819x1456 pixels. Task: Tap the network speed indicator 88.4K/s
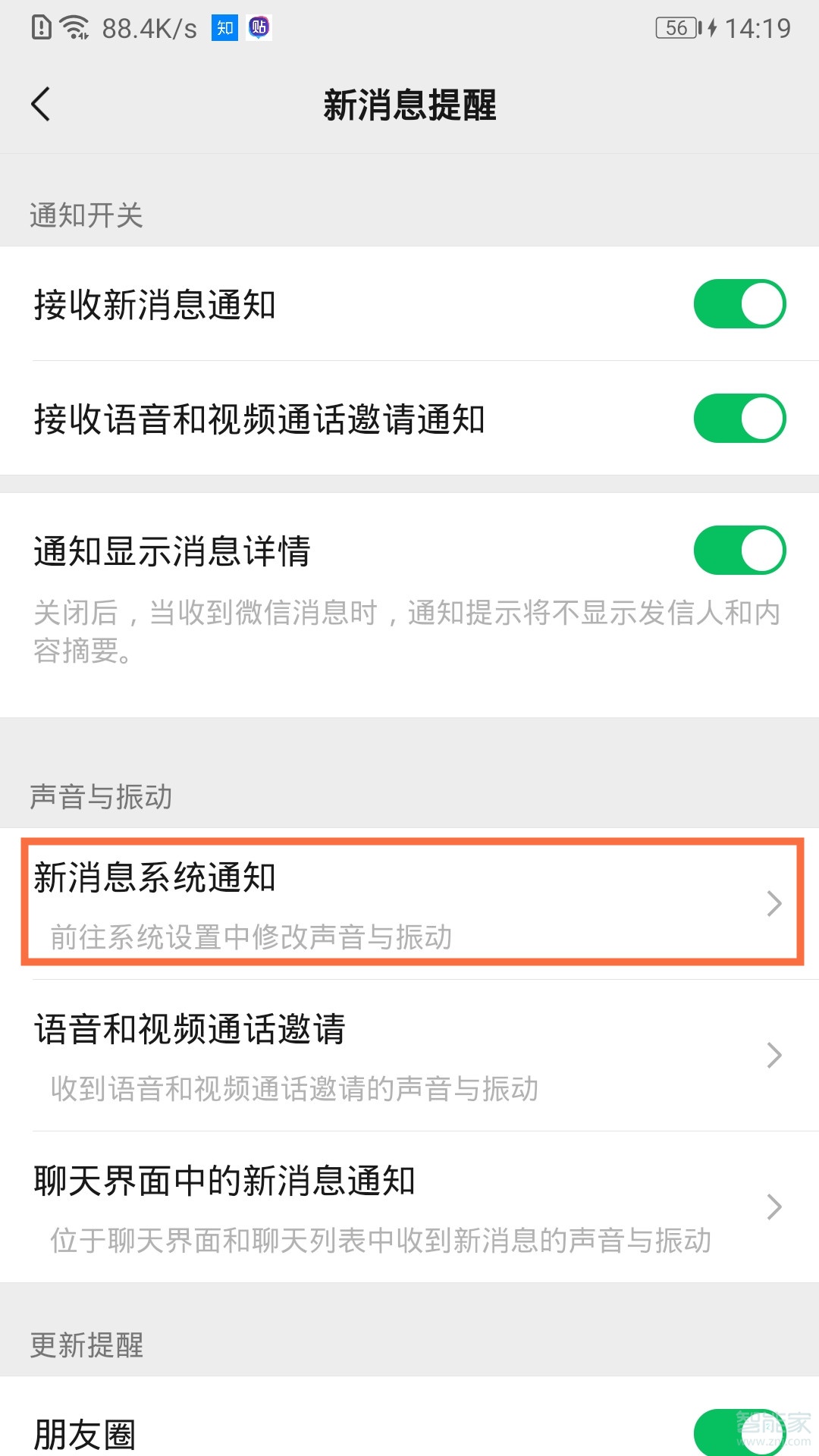(x=147, y=27)
